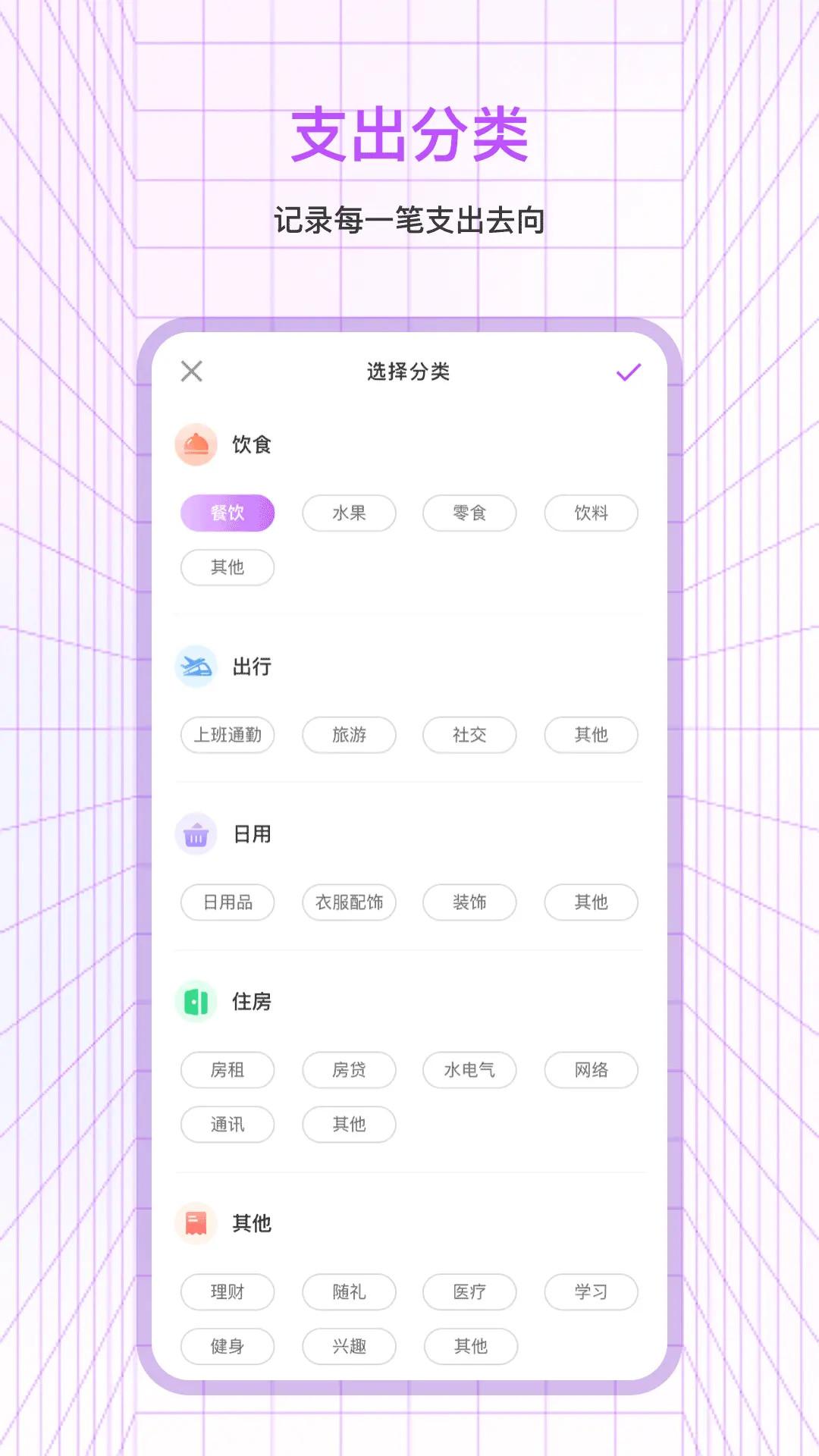Pick 衣服配饰 under 日用
Image resolution: width=819 pixels, height=1456 pixels.
pos(349,902)
